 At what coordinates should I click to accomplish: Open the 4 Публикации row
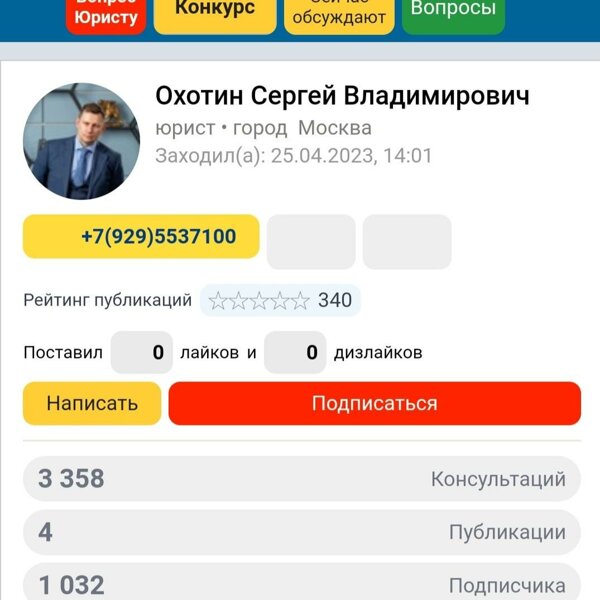point(301,533)
